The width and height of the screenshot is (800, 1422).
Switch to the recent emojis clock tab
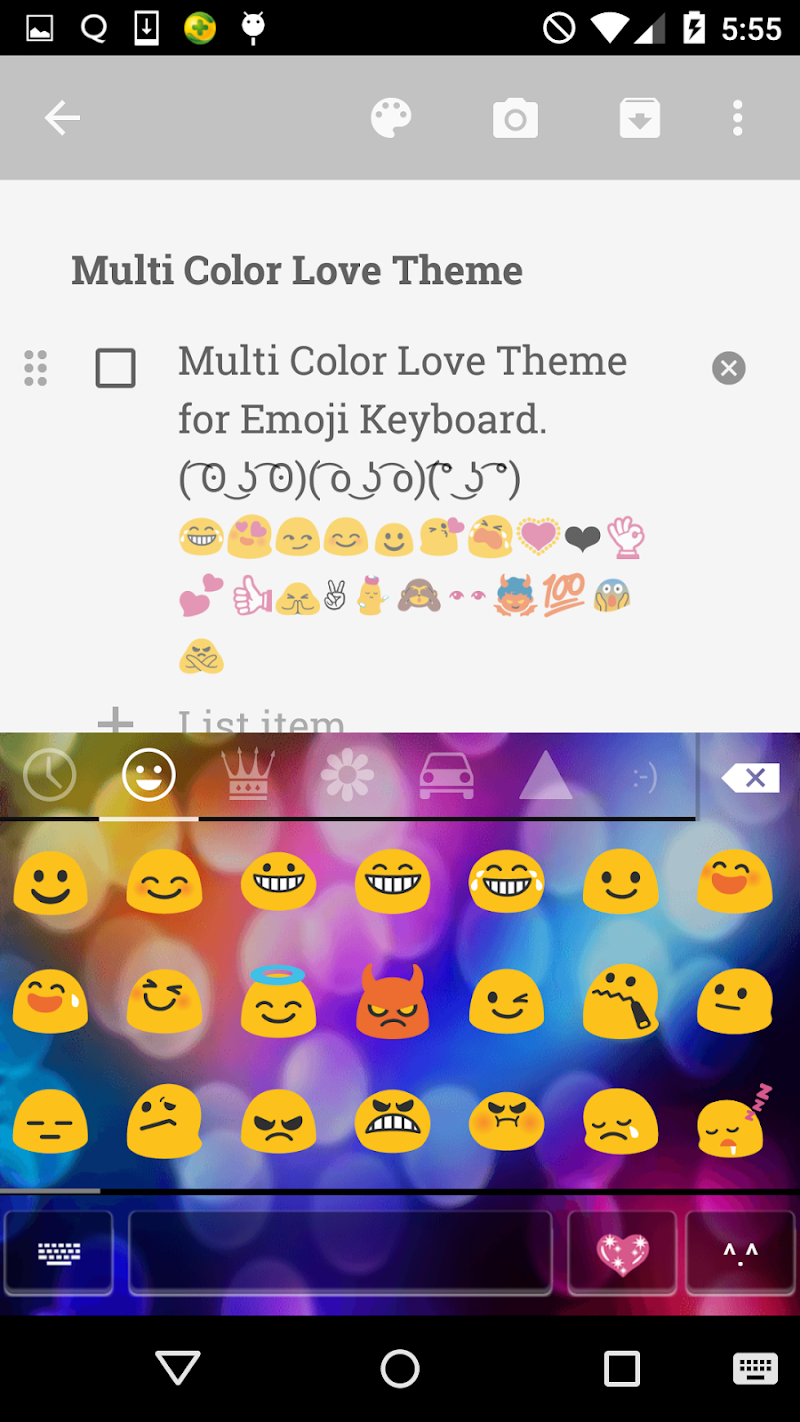49,775
